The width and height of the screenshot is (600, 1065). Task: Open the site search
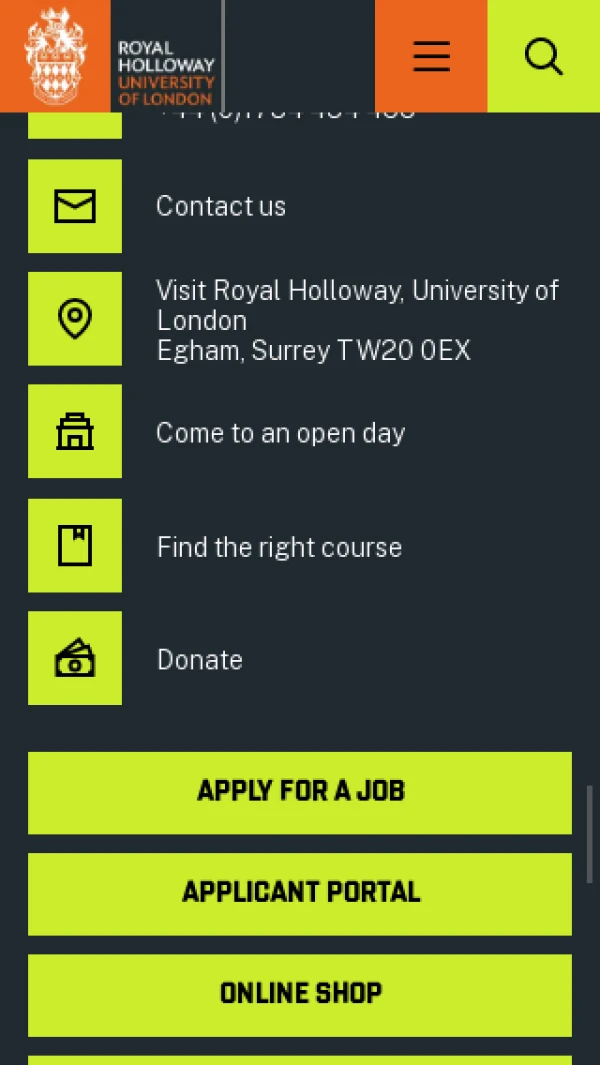coord(543,56)
